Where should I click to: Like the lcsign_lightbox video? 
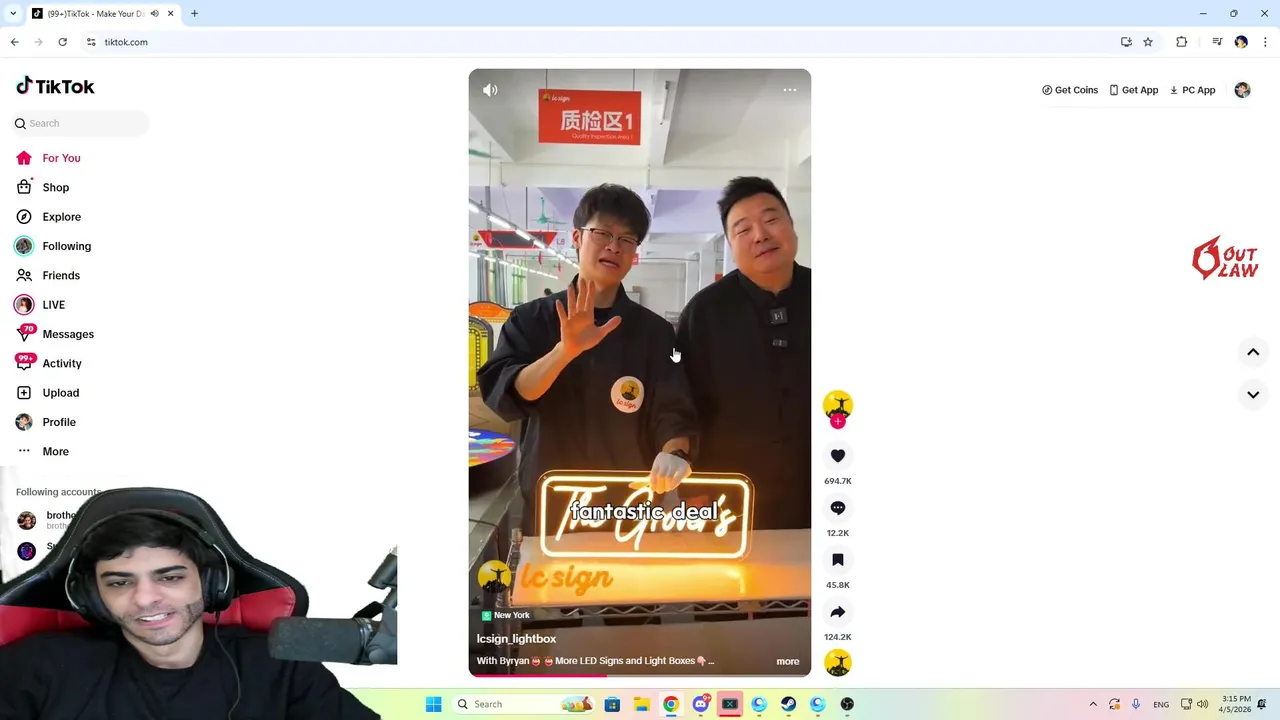click(838, 456)
